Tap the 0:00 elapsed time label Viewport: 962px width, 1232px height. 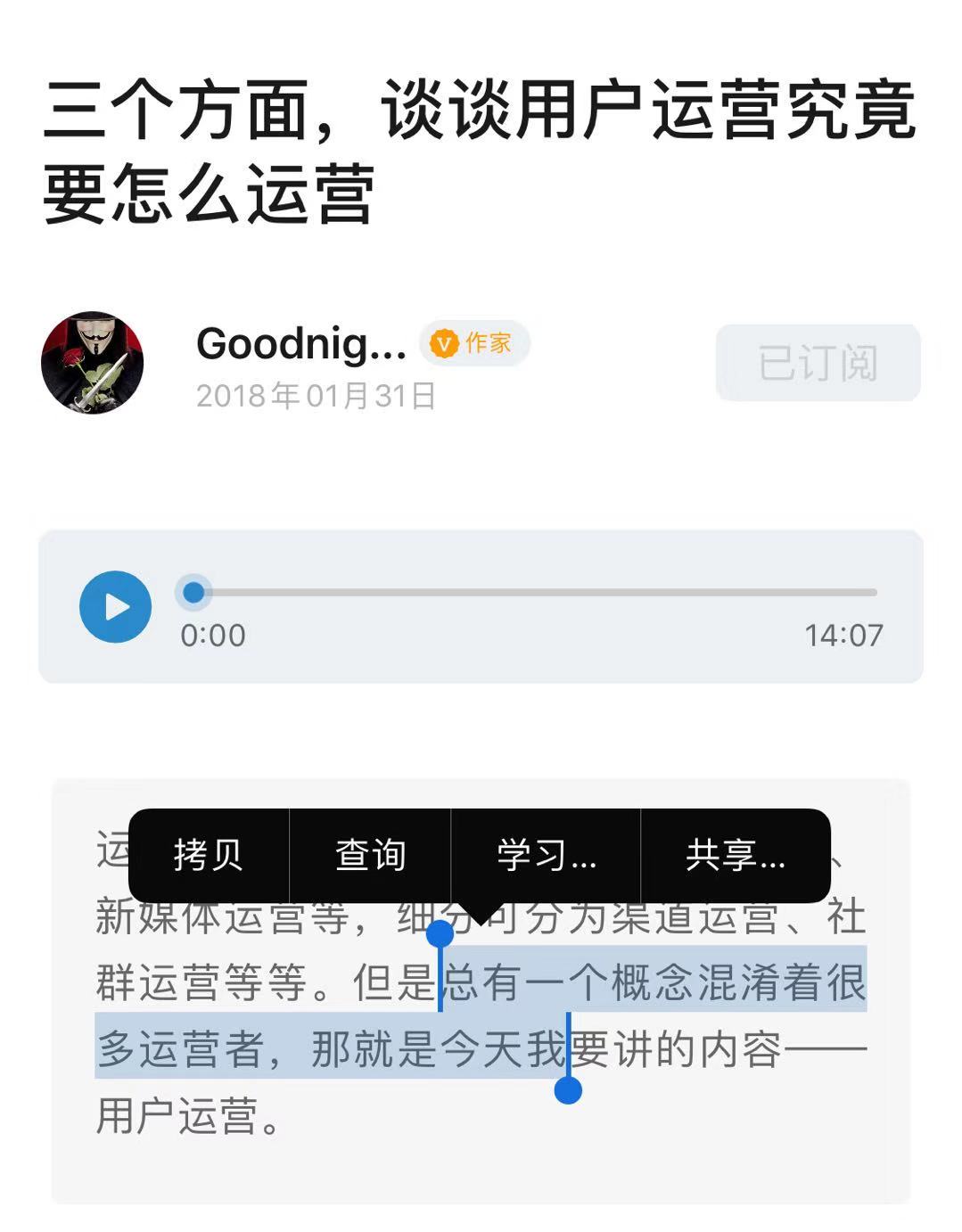coord(212,635)
